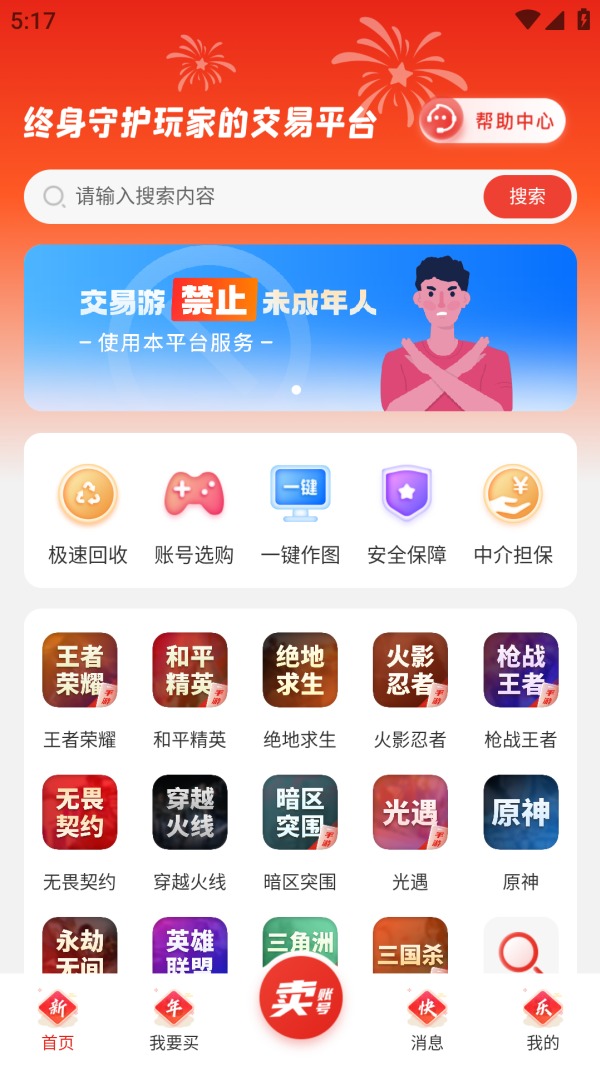Open 极速回收 quick recycle
This screenshot has height=1067, width=600.
[88, 514]
